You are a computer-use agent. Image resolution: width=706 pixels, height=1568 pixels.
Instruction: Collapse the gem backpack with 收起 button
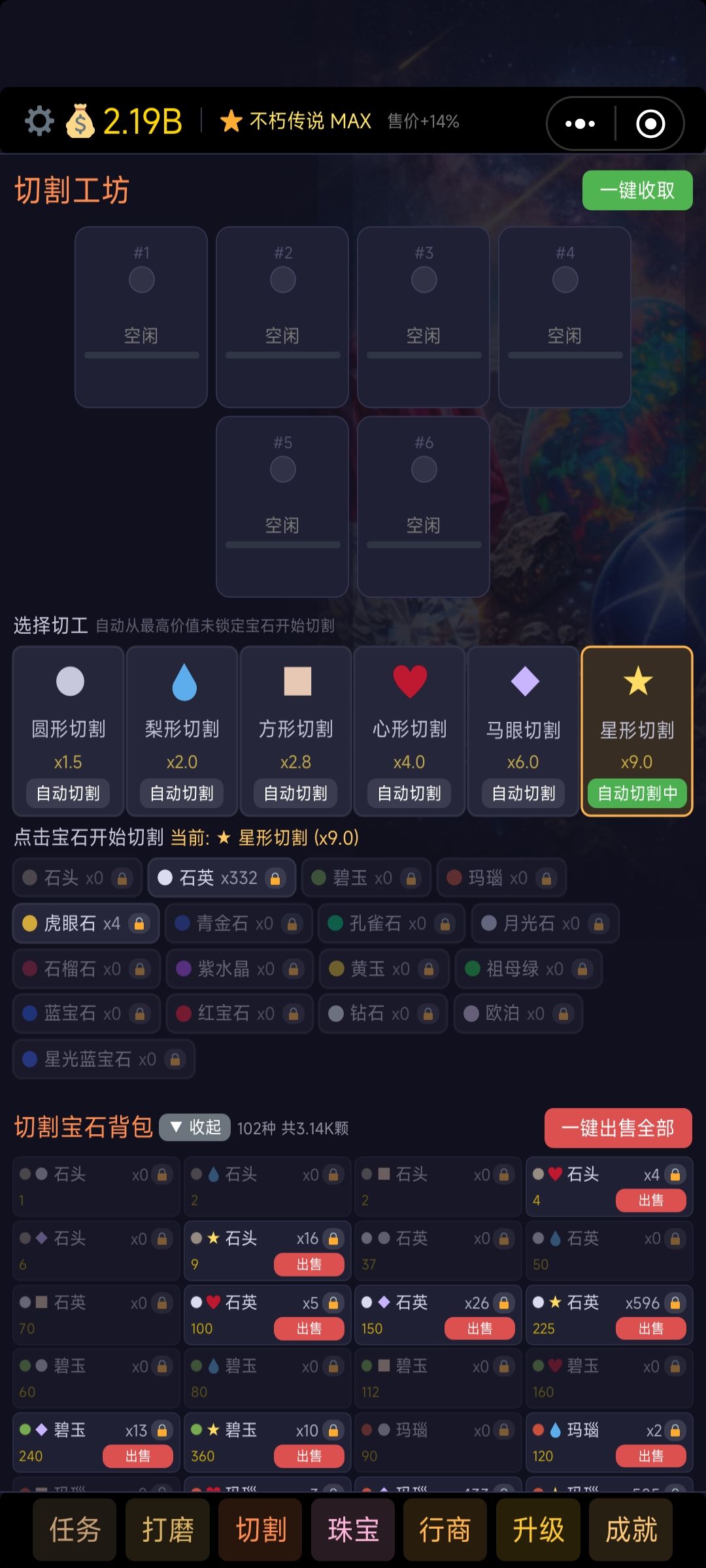click(x=195, y=1128)
